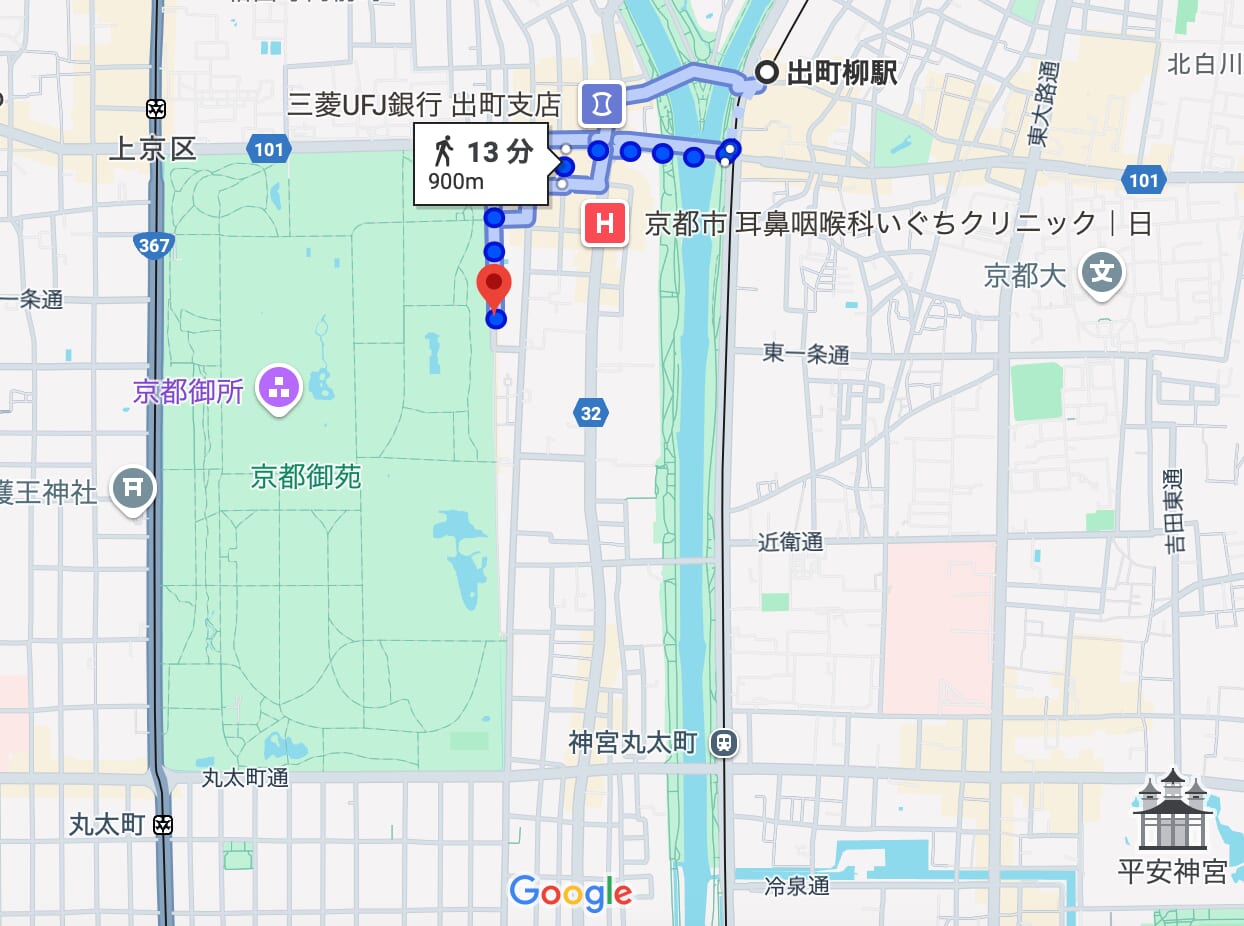
Task: Tap the 13 分 walking route label
Action: pyautogui.click(x=481, y=164)
